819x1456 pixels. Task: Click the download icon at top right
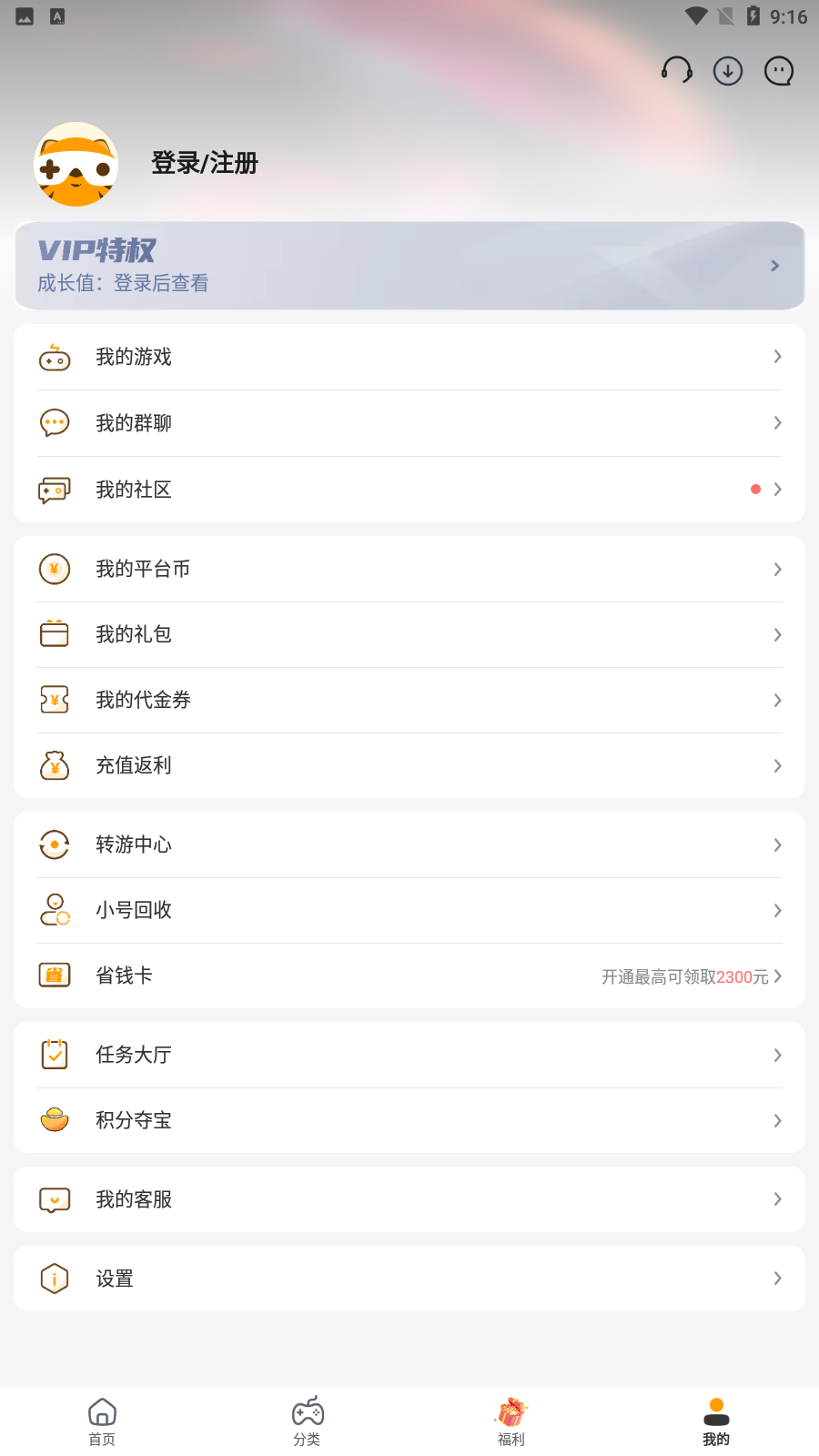(728, 70)
